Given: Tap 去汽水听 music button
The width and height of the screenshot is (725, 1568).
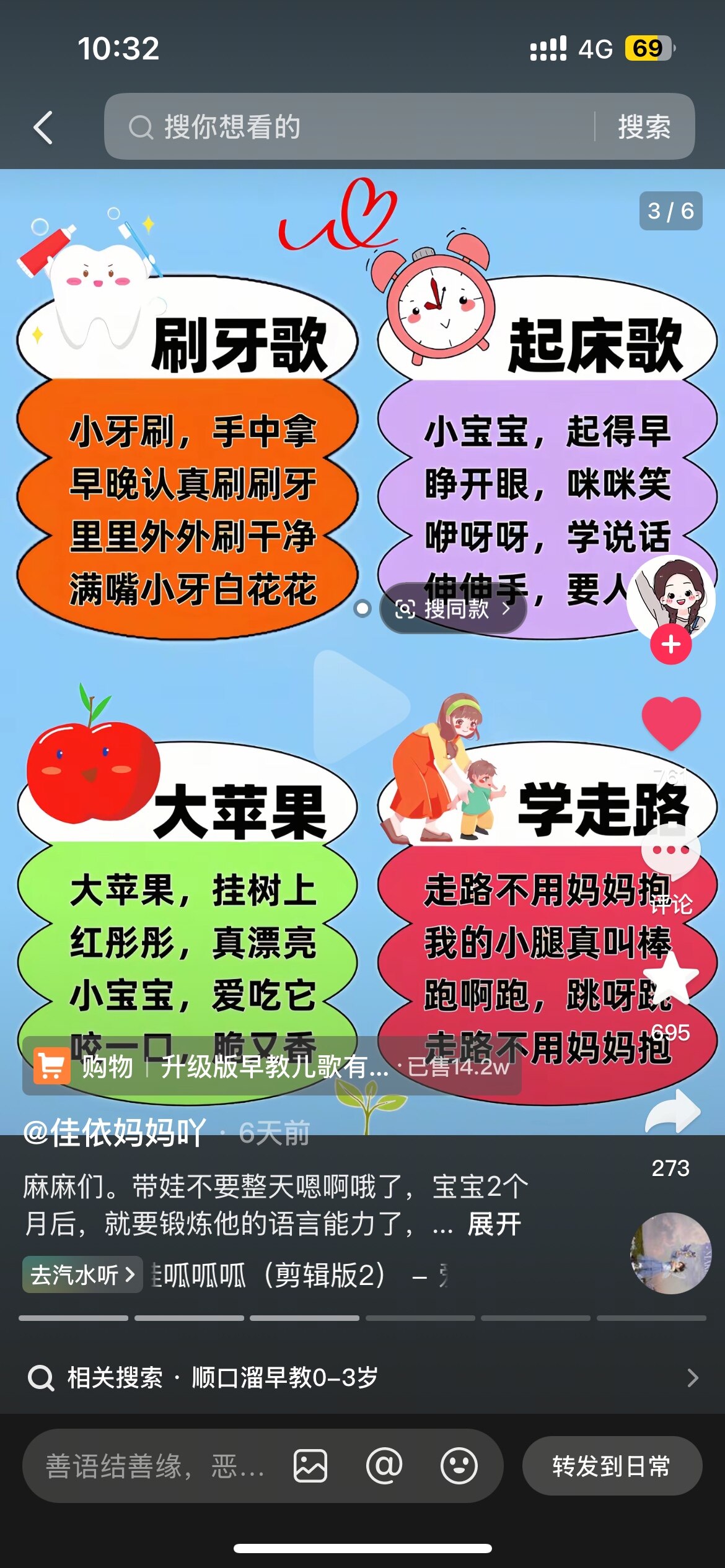Looking at the screenshot, I should coord(82,1275).
